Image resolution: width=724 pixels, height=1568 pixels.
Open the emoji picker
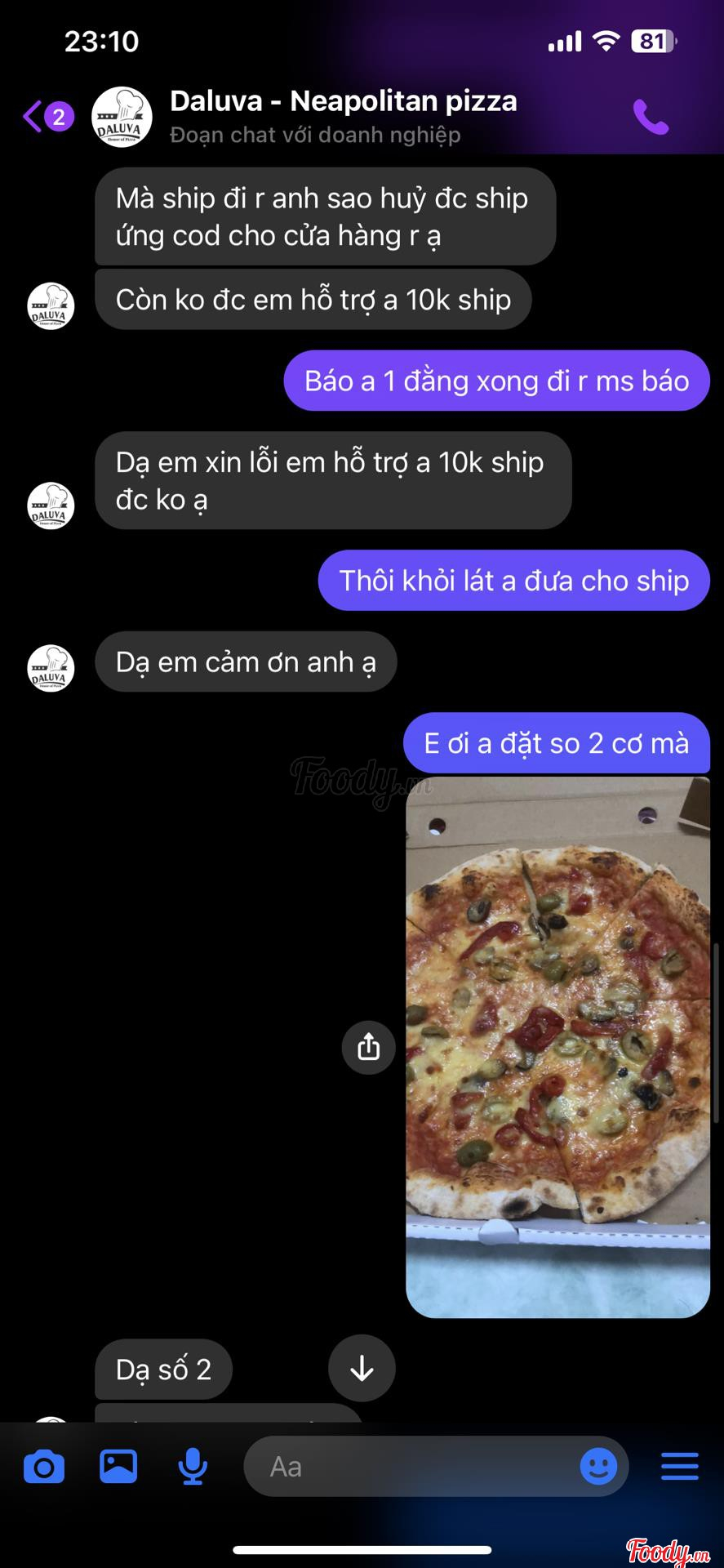pos(598,1467)
